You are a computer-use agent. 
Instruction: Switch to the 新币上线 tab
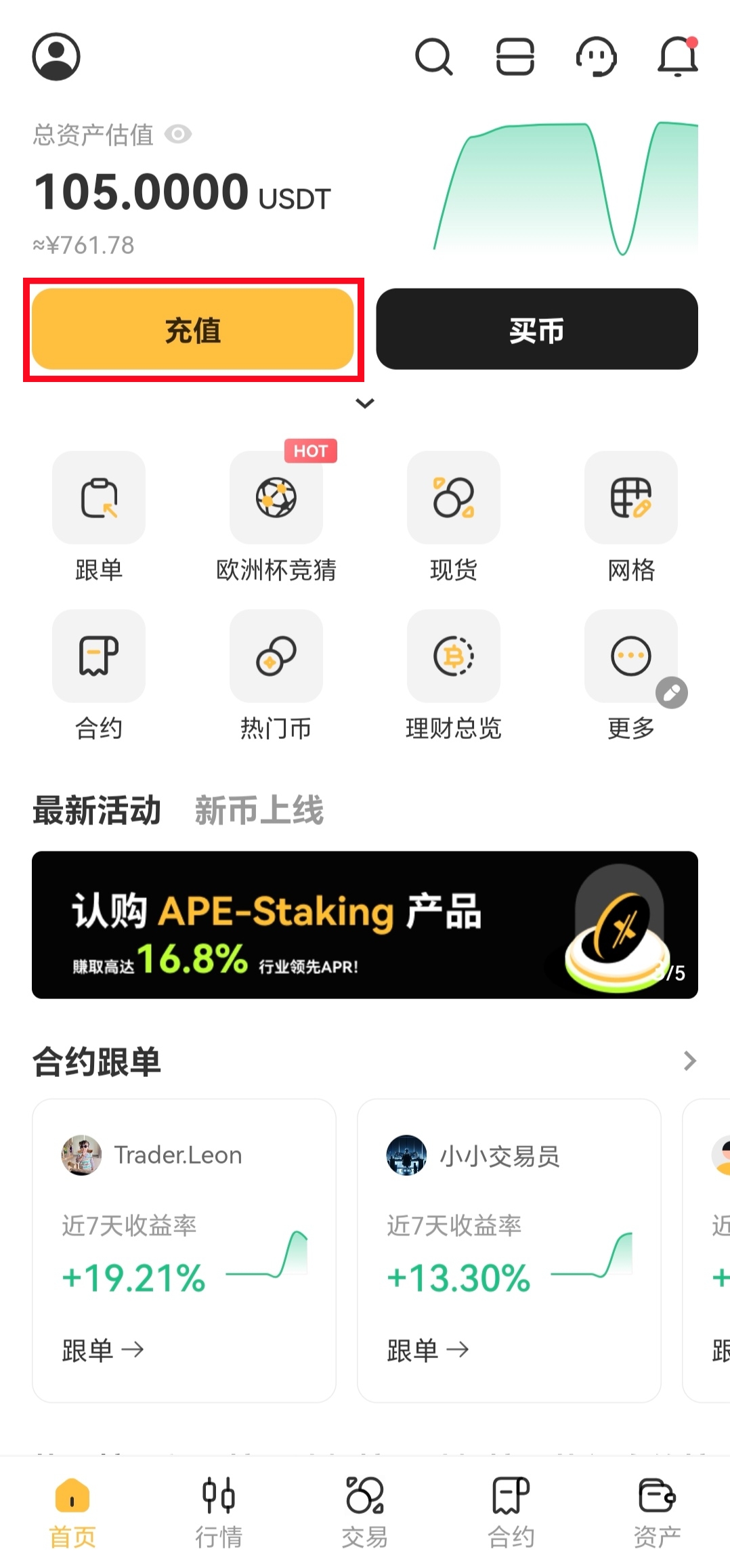coord(259,810)
